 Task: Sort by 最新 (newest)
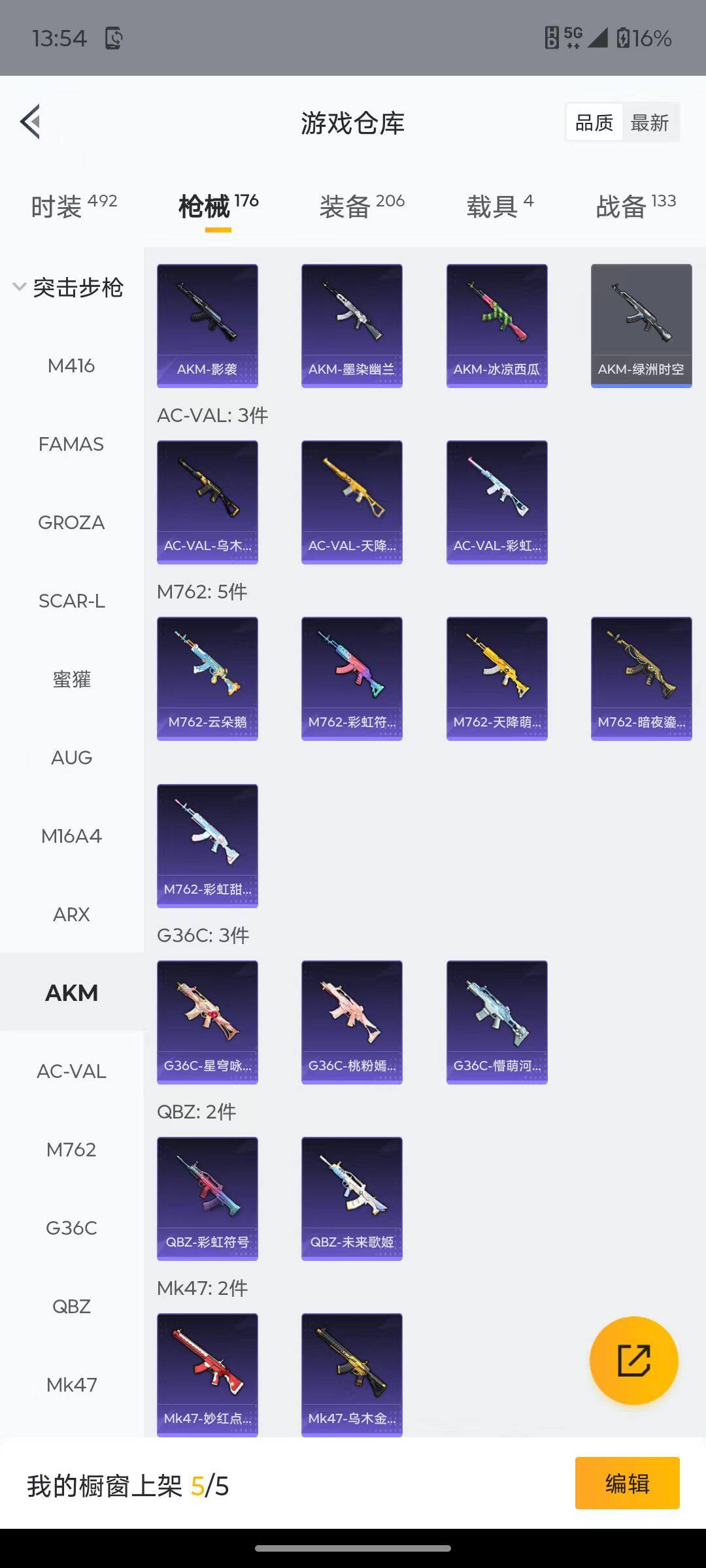(x=649, y=123)
